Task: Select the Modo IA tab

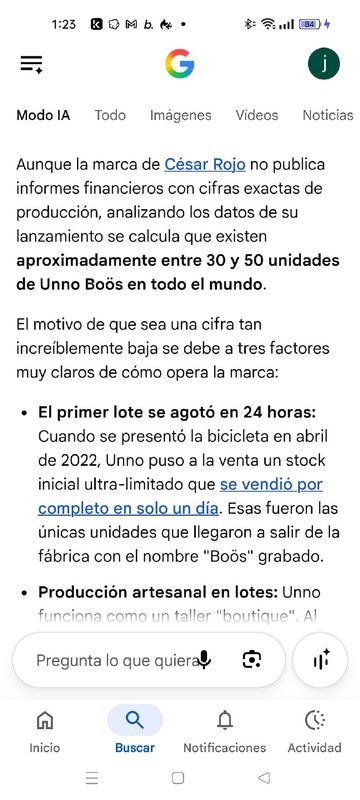Action: (43, 115)
